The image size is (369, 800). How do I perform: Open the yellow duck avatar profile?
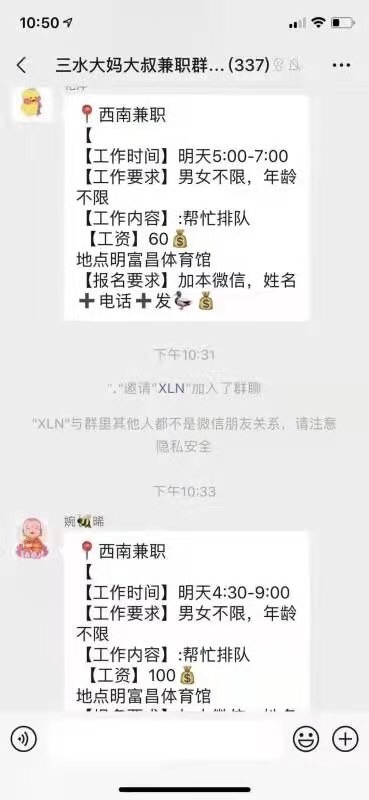click(32, 104)
